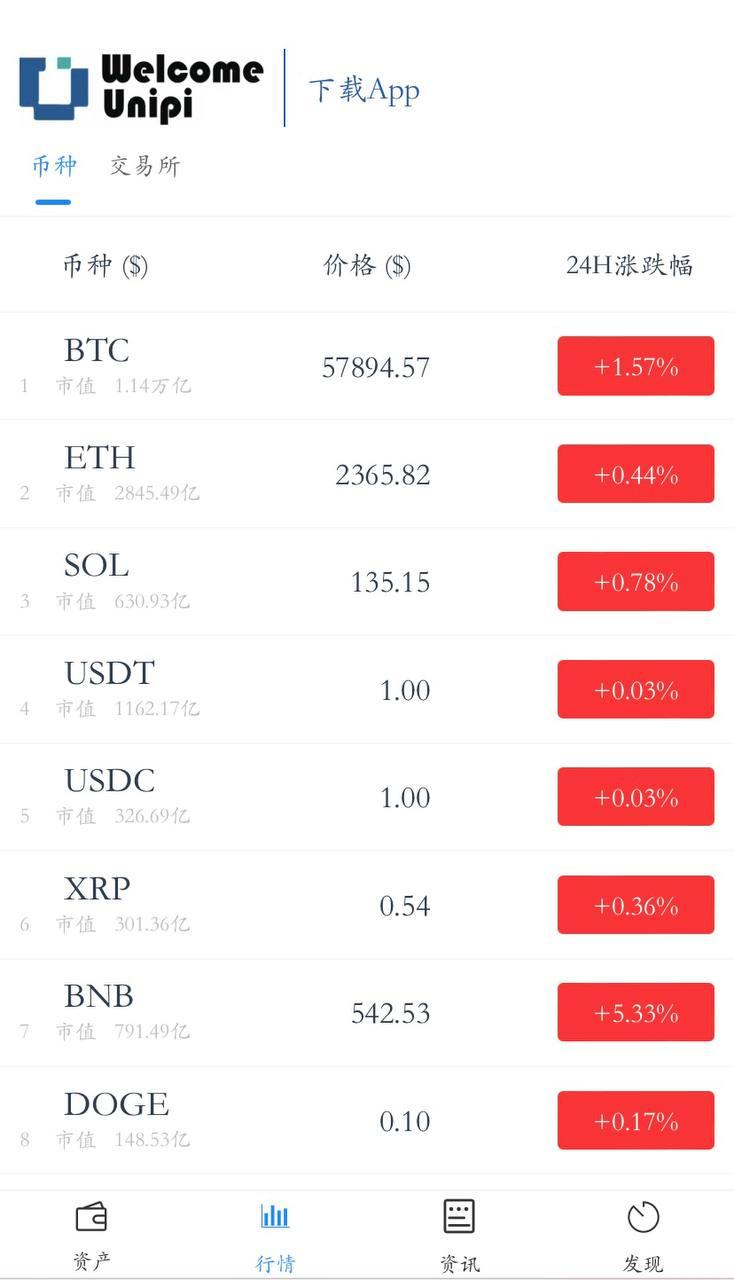Select the 行情 market tab
Screen dimensions: 734x1280
click(275, 1236)
